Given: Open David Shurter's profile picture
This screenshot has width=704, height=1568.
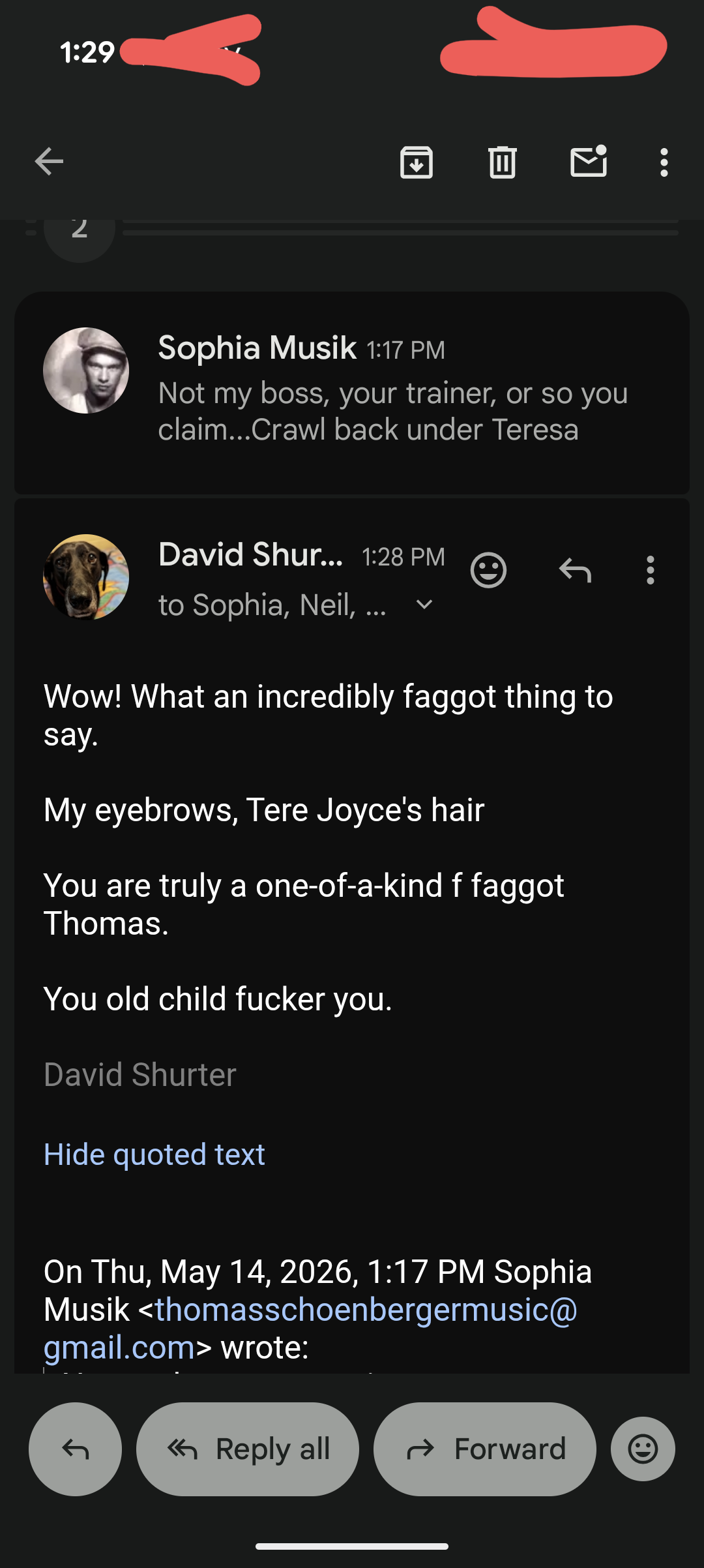Looking at the screenshot, I should (86, 577).
